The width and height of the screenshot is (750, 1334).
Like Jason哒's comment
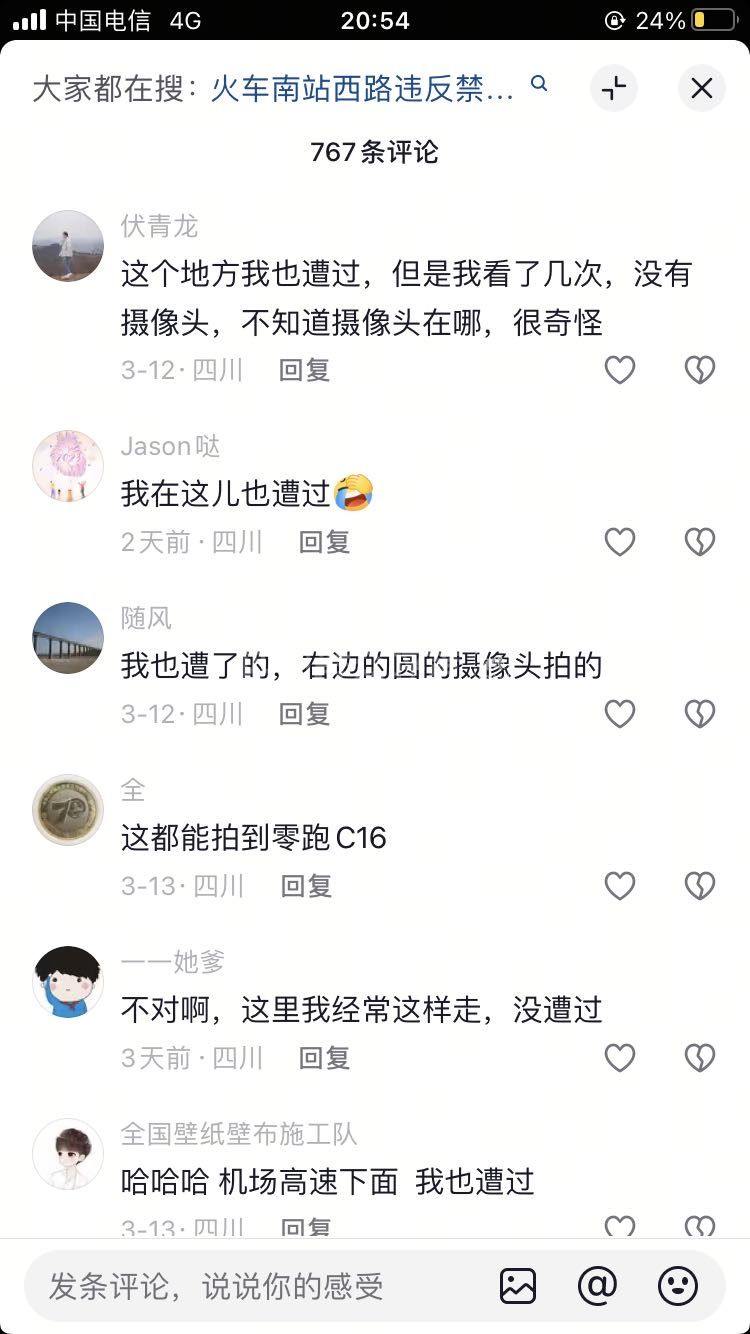(x=620, y=542)
